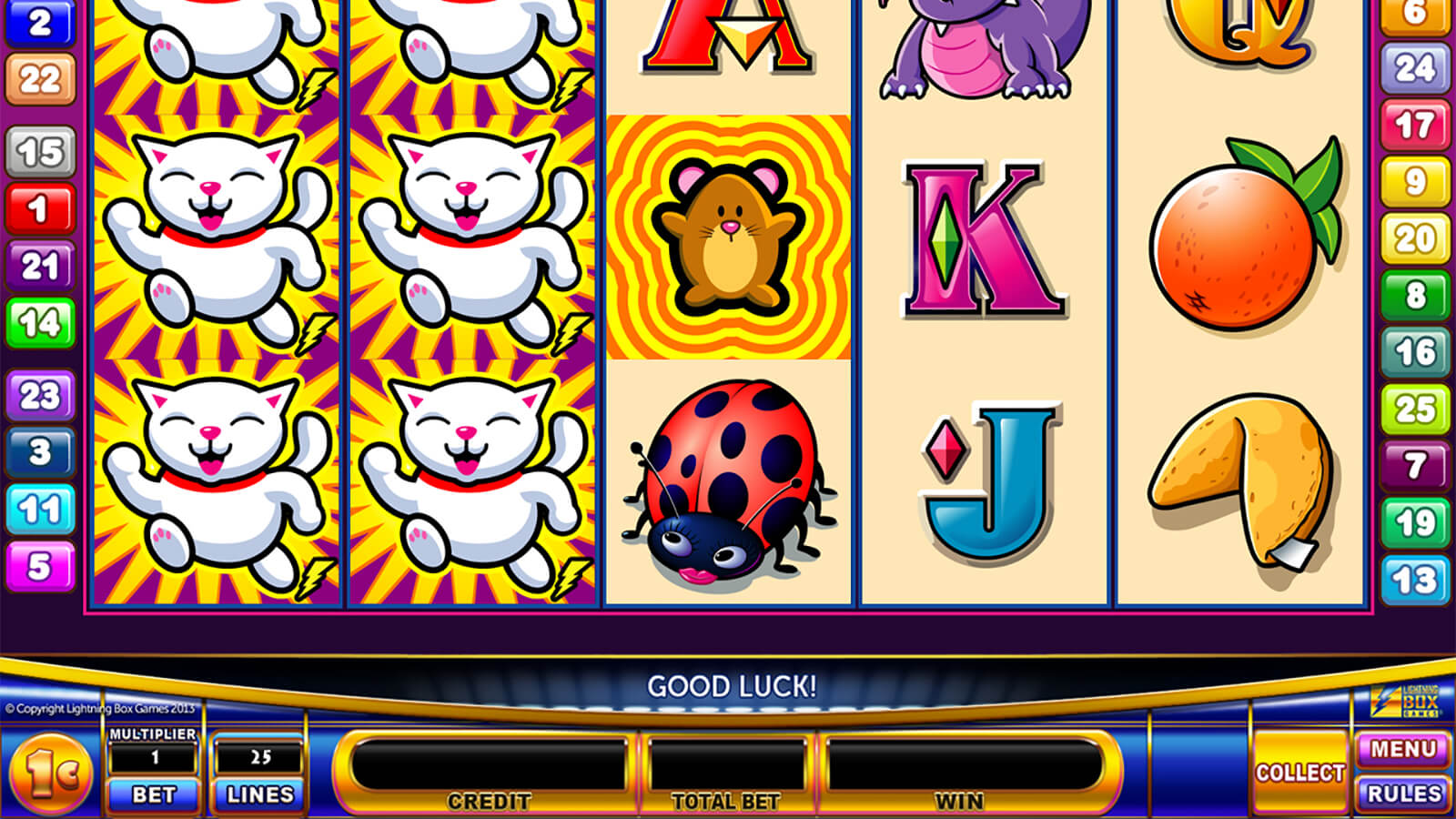Viewport: 1456px width, 819px height.
Task: Open the RULES page
Action: point(1402,794)
